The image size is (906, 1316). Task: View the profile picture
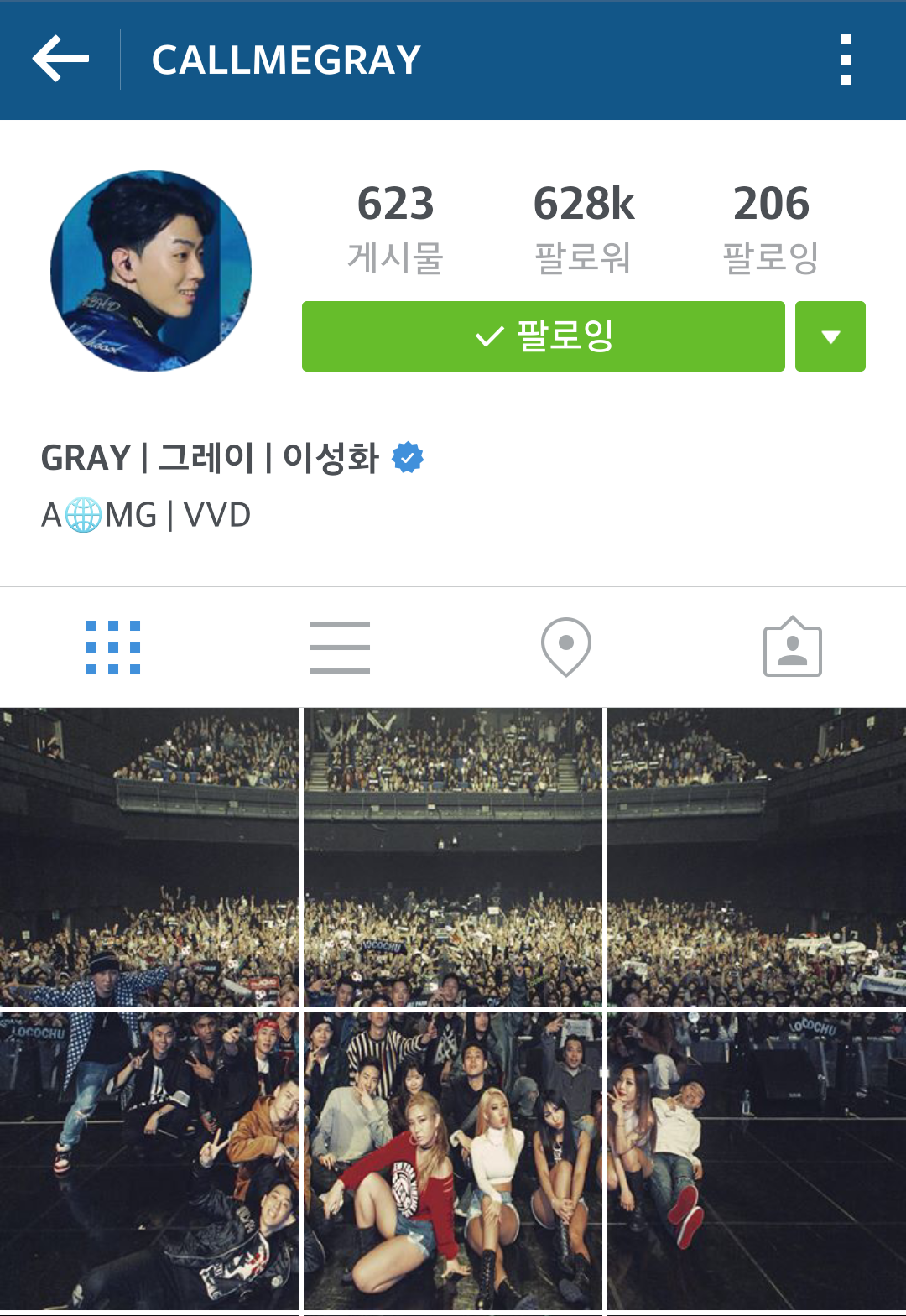coord(151,270)
